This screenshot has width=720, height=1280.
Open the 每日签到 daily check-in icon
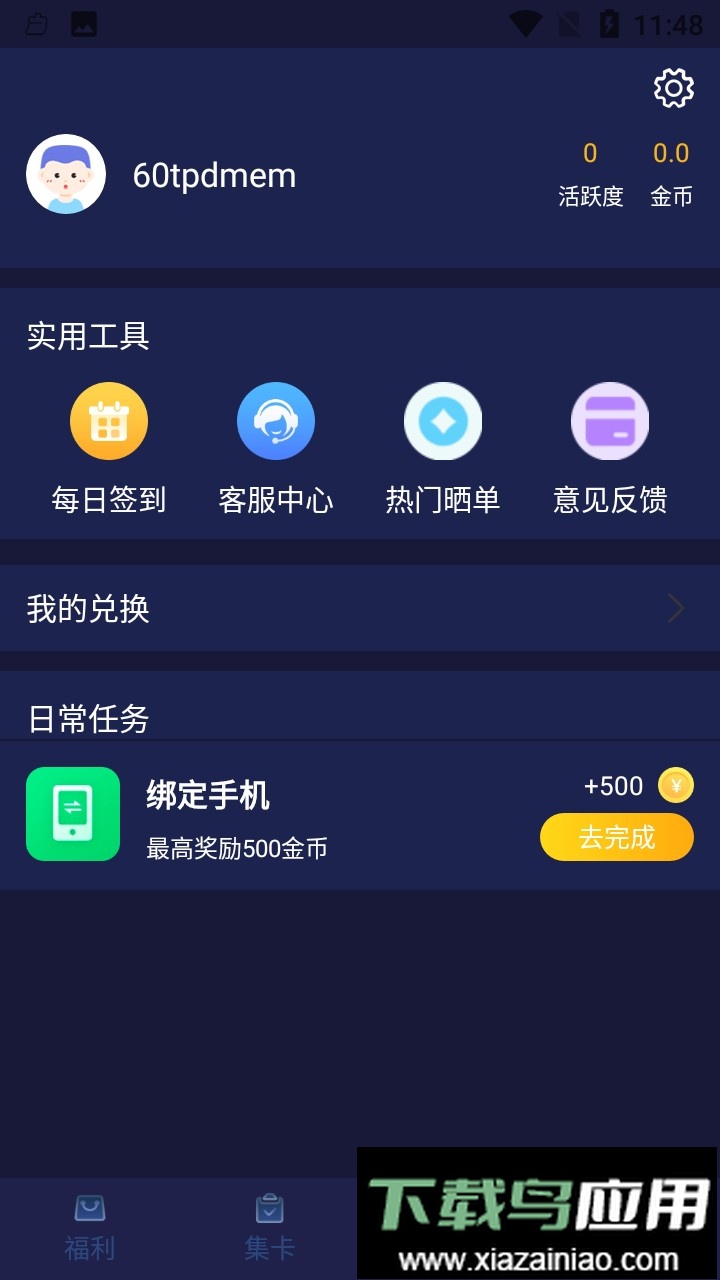[x=108, y=420]
